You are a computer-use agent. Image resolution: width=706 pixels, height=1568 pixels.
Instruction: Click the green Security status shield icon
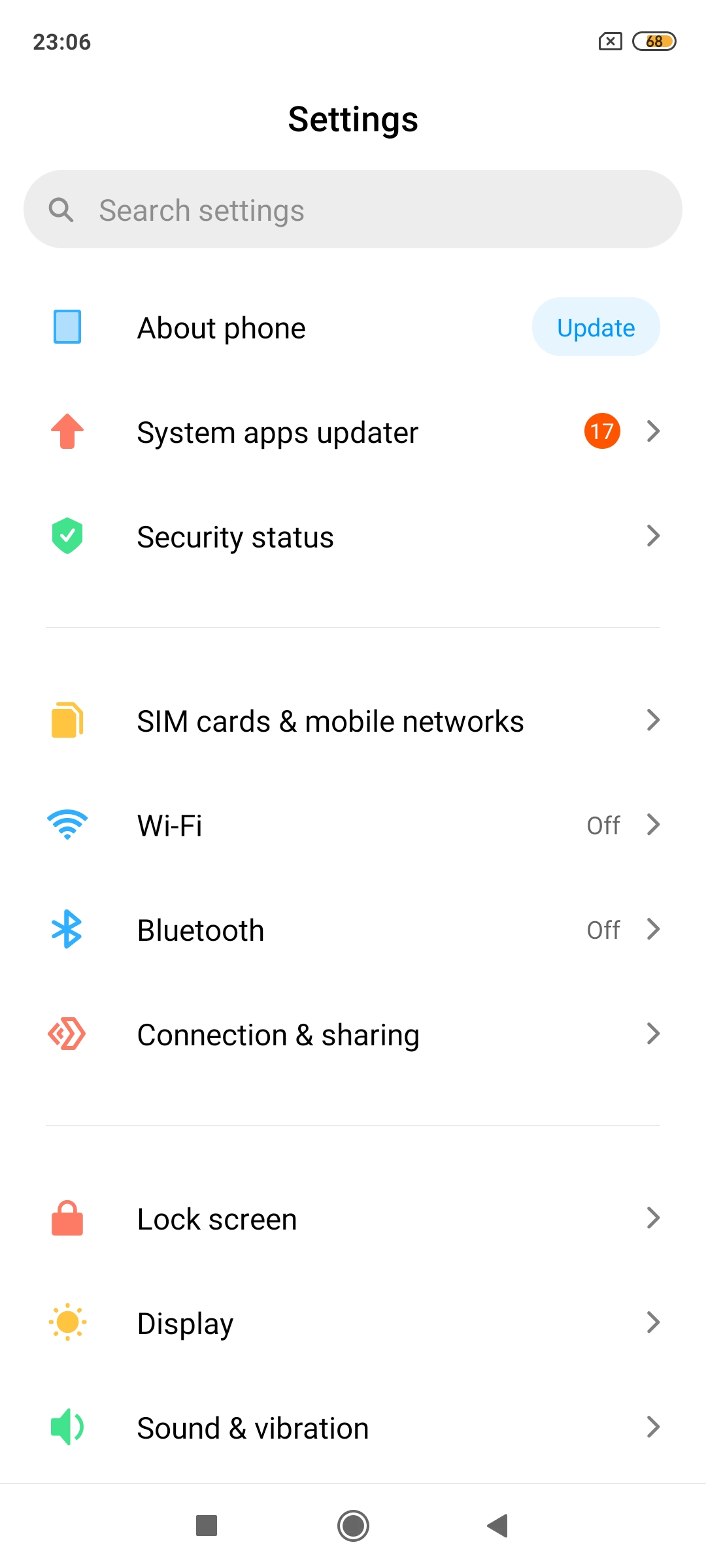tap(67, 536)
